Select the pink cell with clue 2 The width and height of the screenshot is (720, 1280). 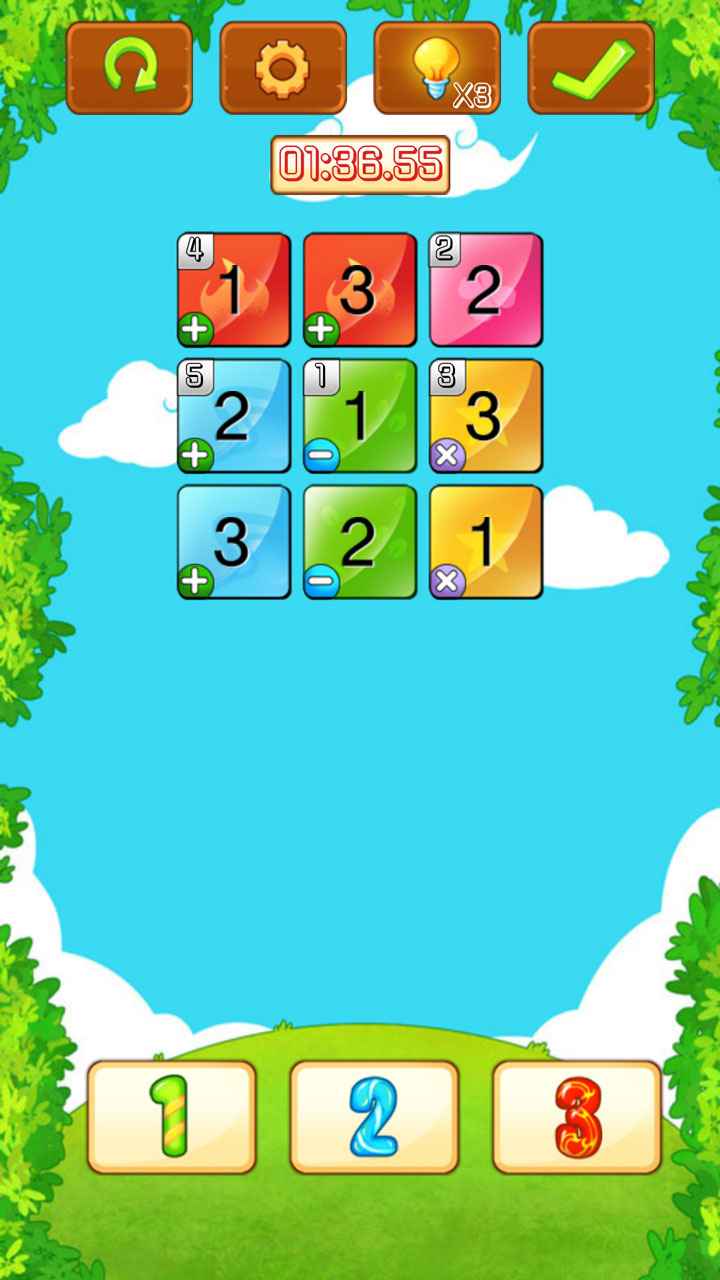pyautogui.click(x=486, y=290)
